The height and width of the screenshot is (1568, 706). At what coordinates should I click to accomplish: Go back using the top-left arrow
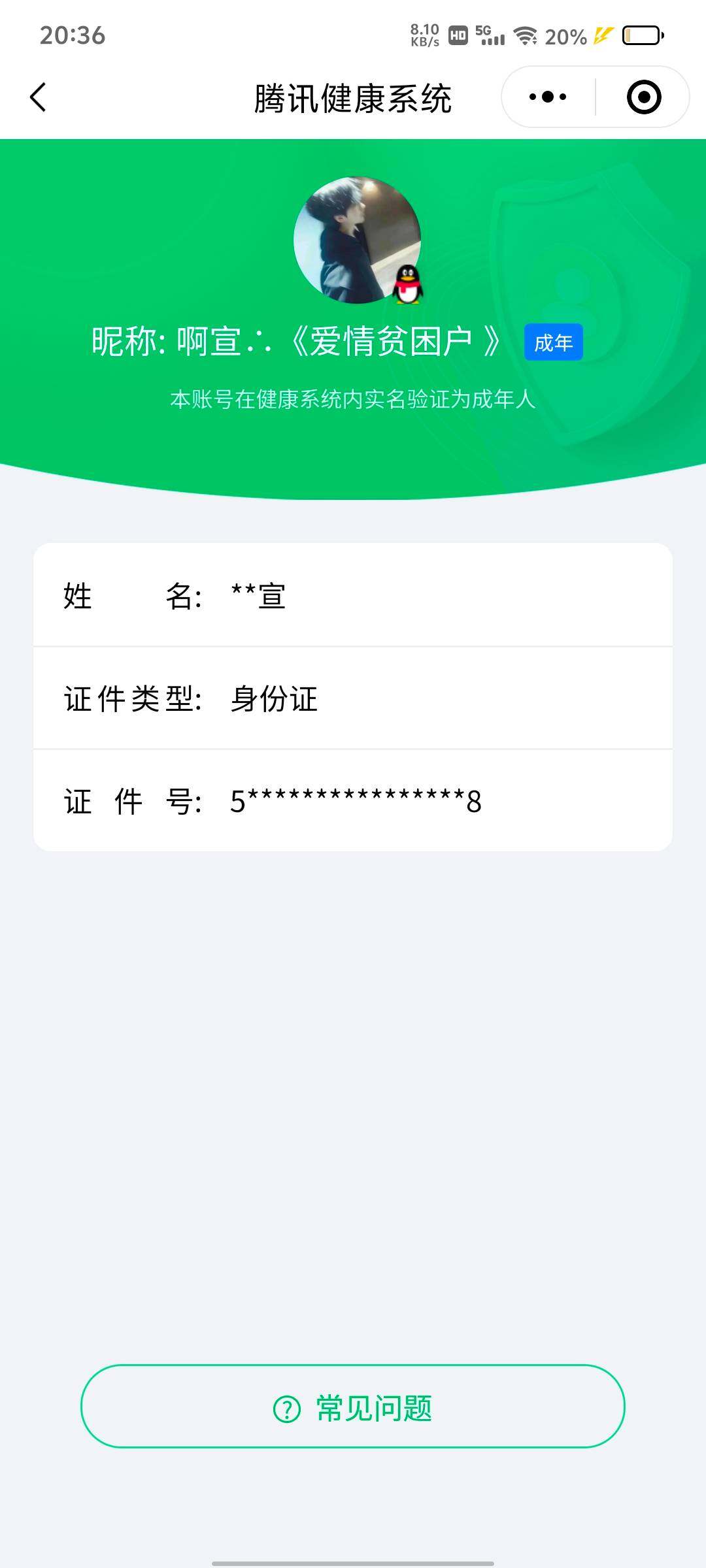[x=39, y=97]
